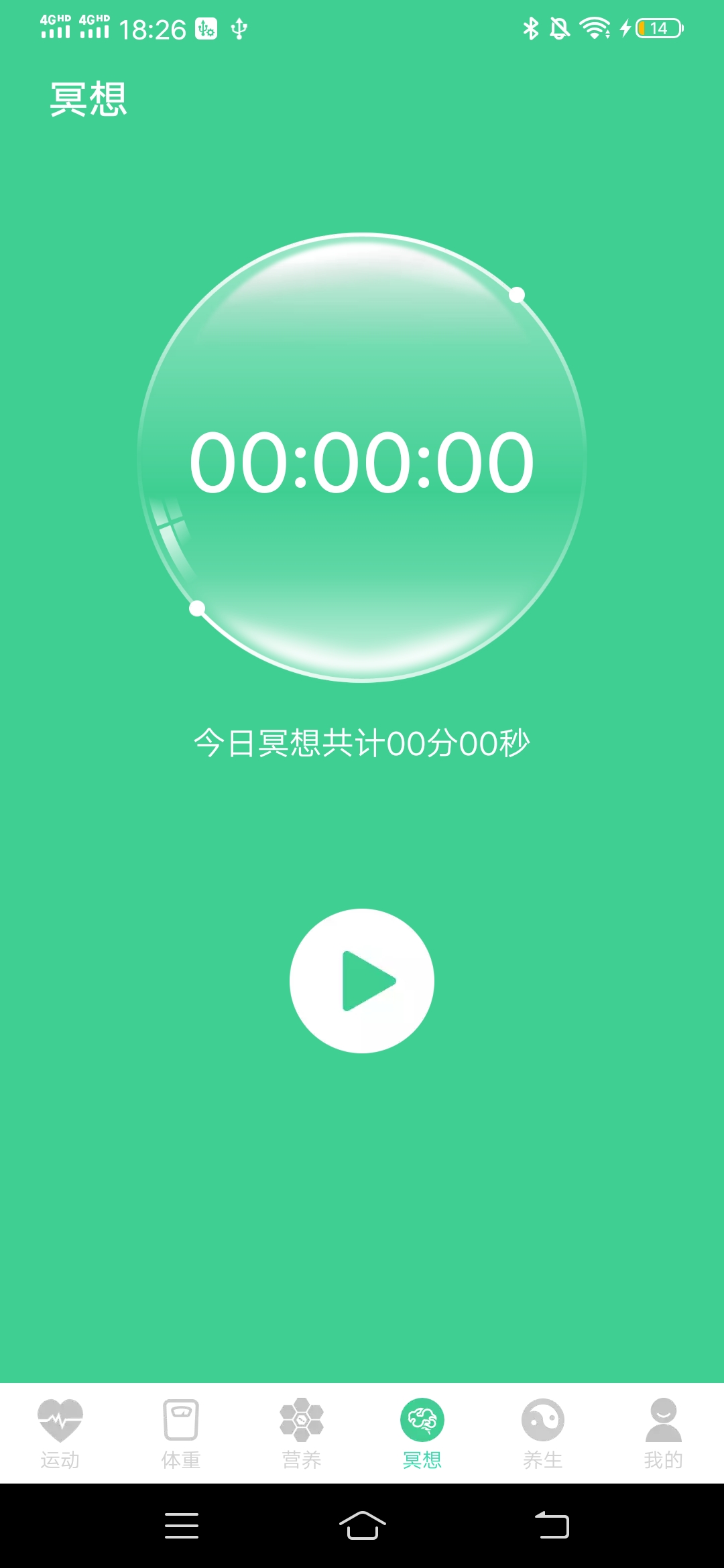
Task: Tap the lower handle on the timer ring
Action: coord(198,608)
